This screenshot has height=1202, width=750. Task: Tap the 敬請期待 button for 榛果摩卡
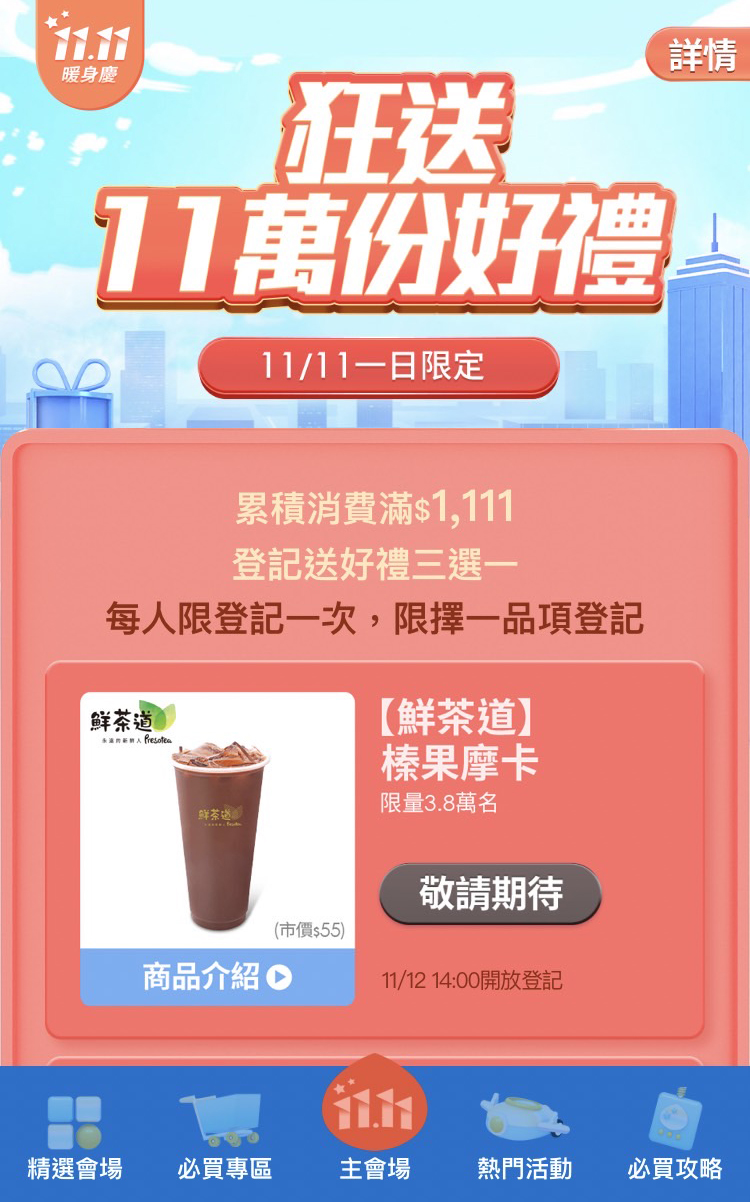click(x=490, y=893)
